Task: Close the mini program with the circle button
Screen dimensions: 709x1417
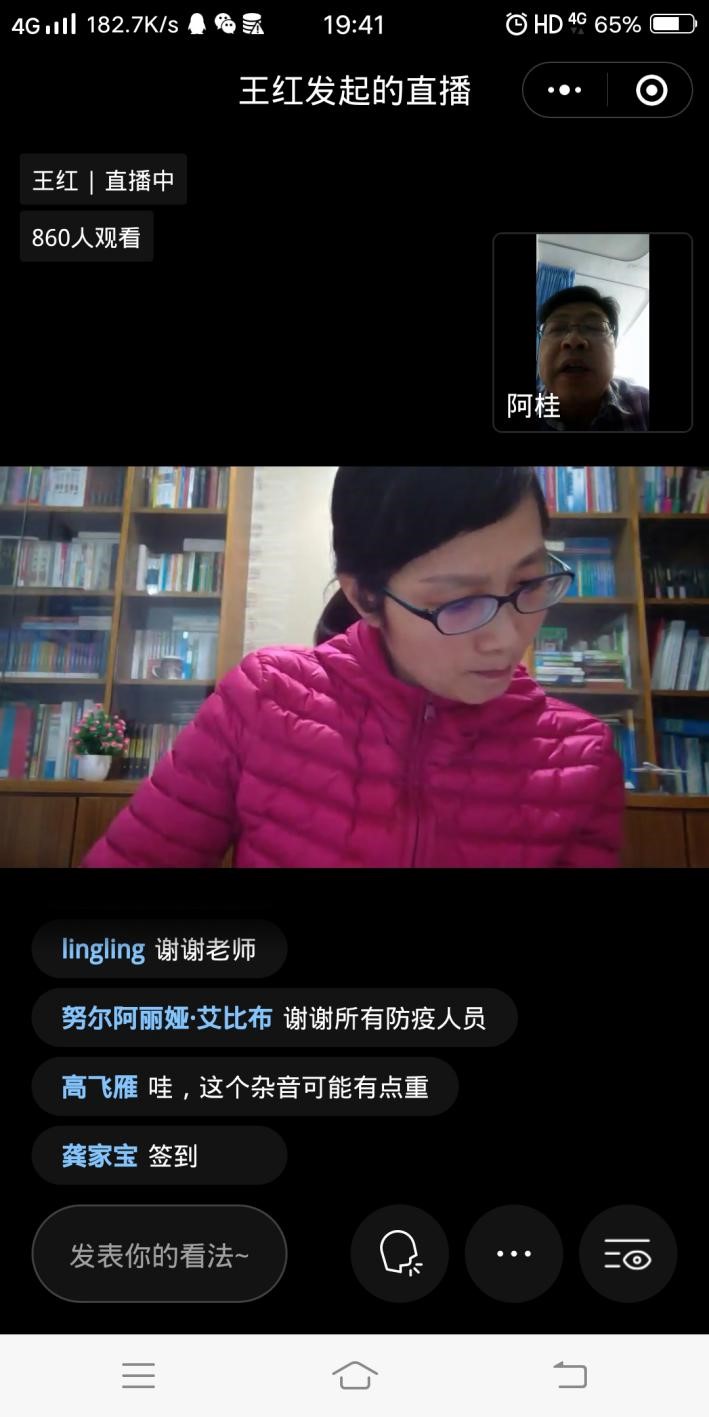Action: click(x=651, y=91)
